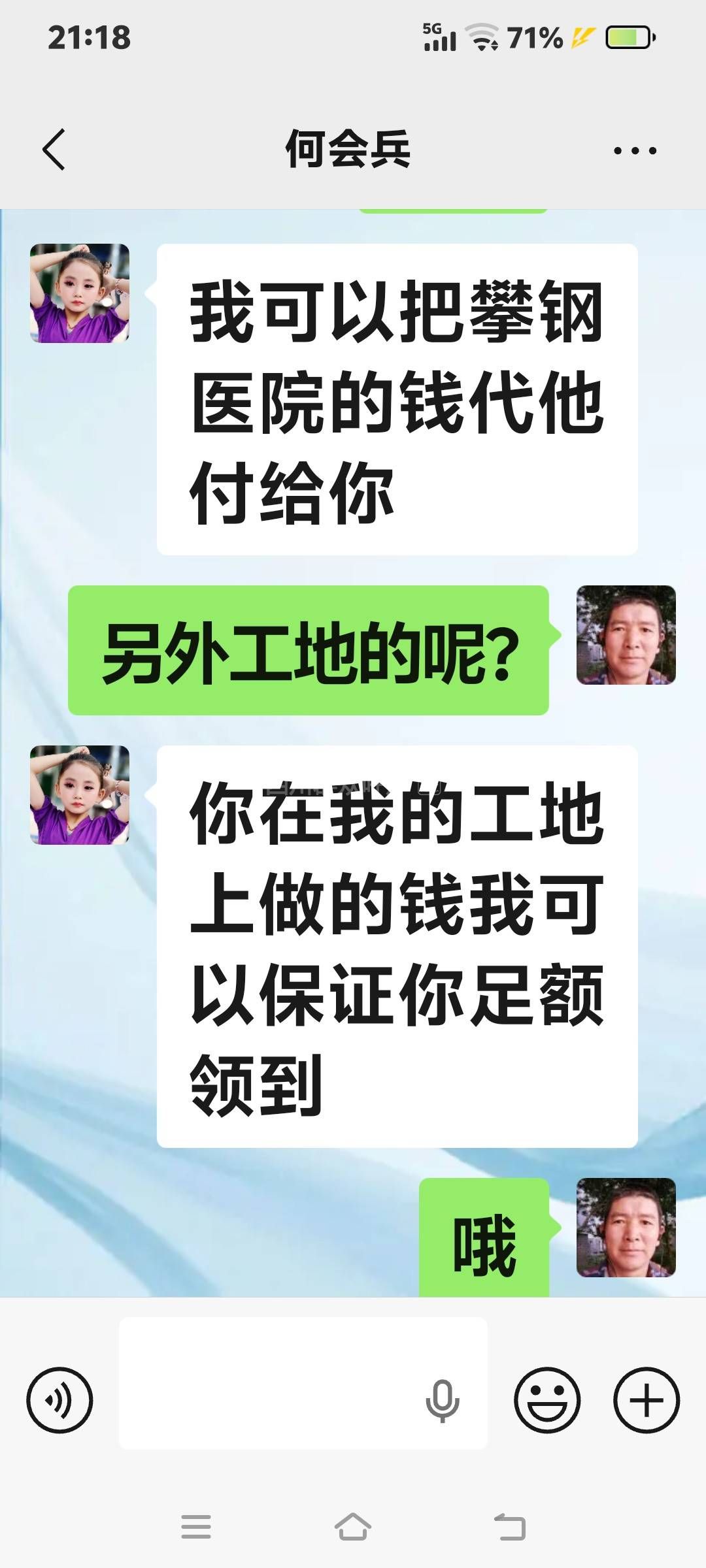Open the plus attachments menu
This screenshot has width=706, height=1568.
point(646,1400)
